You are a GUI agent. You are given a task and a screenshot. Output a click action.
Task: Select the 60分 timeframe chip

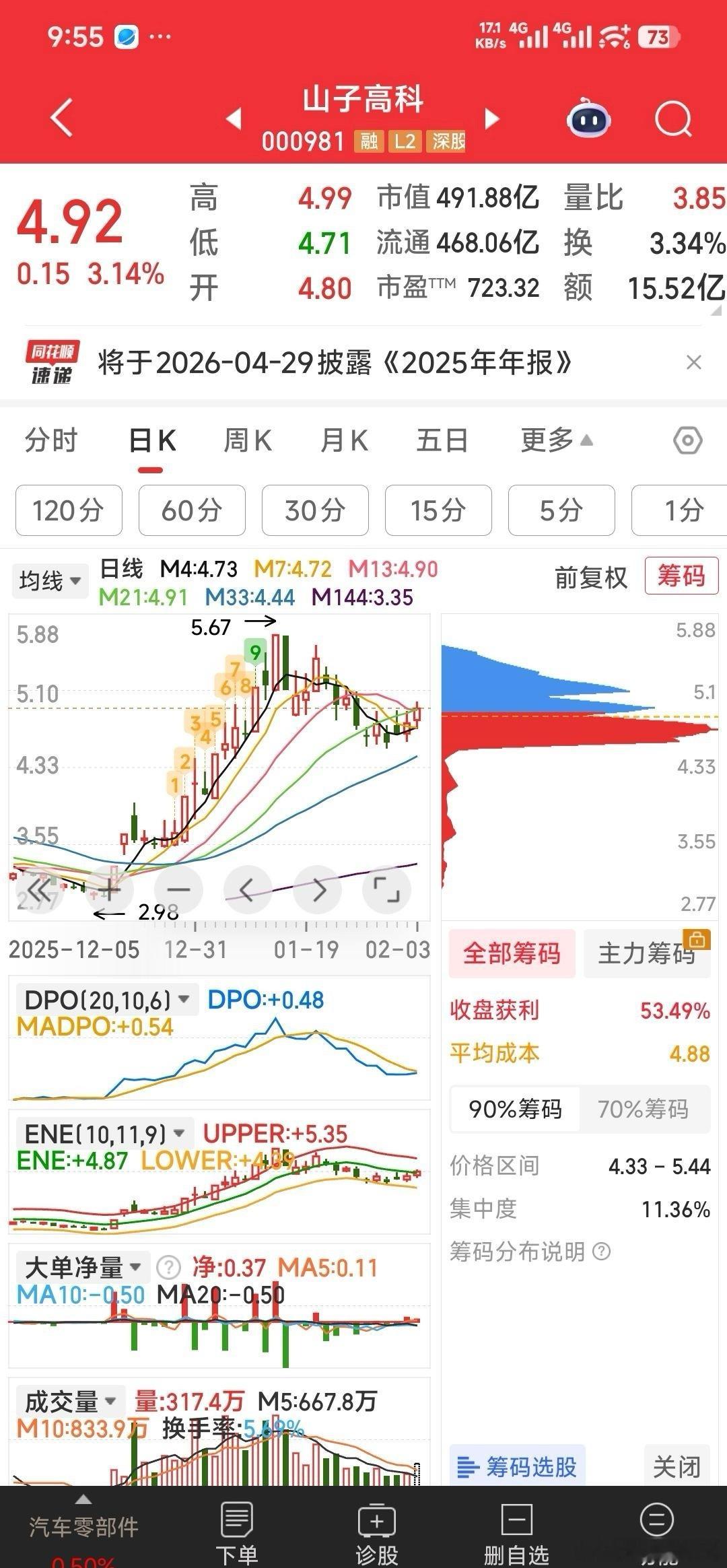(192, 510)
